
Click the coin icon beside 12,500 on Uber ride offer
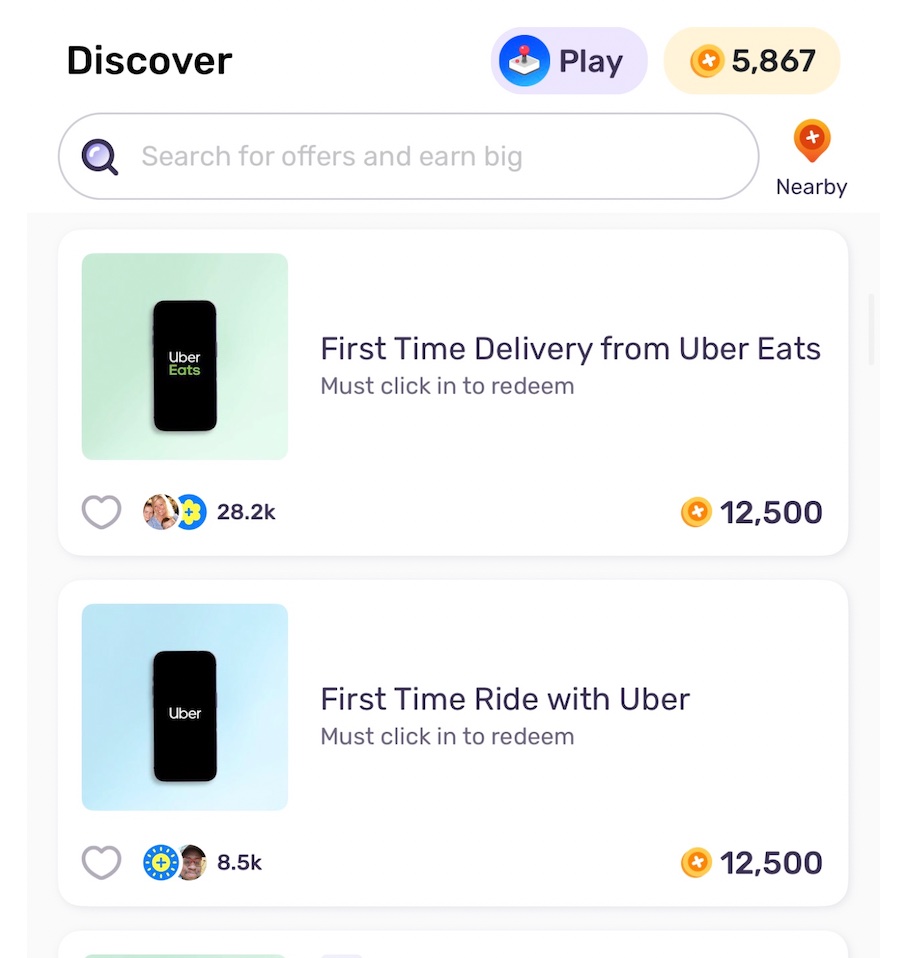(696, 862)
